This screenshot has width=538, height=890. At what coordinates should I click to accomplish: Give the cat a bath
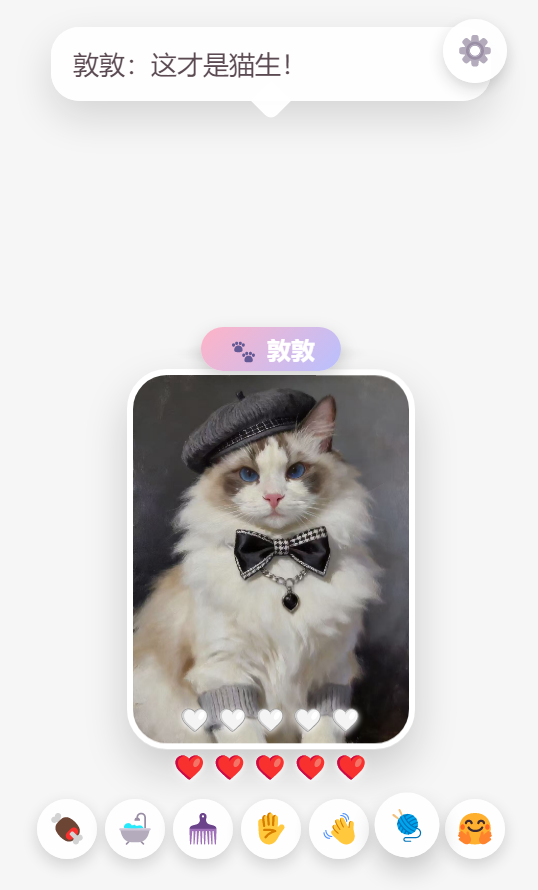click(135, 829)
